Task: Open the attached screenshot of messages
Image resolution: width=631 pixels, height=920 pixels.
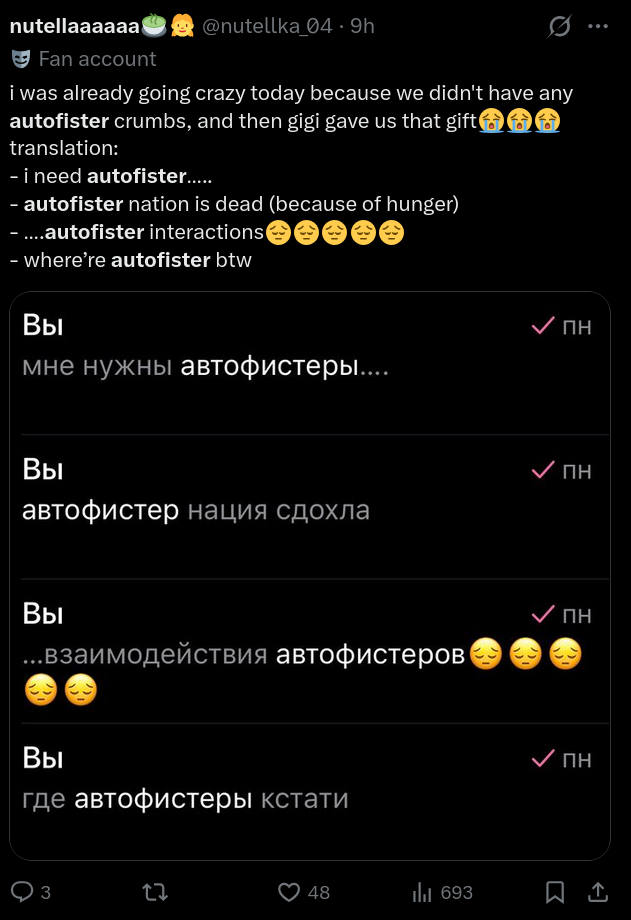Action: 310,576
